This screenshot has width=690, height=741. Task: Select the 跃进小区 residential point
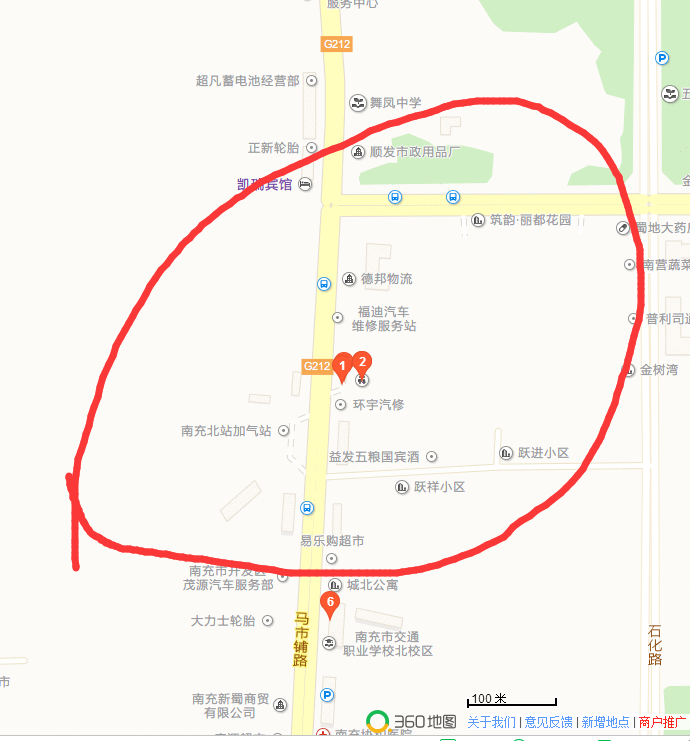click(x=543, y=453)
